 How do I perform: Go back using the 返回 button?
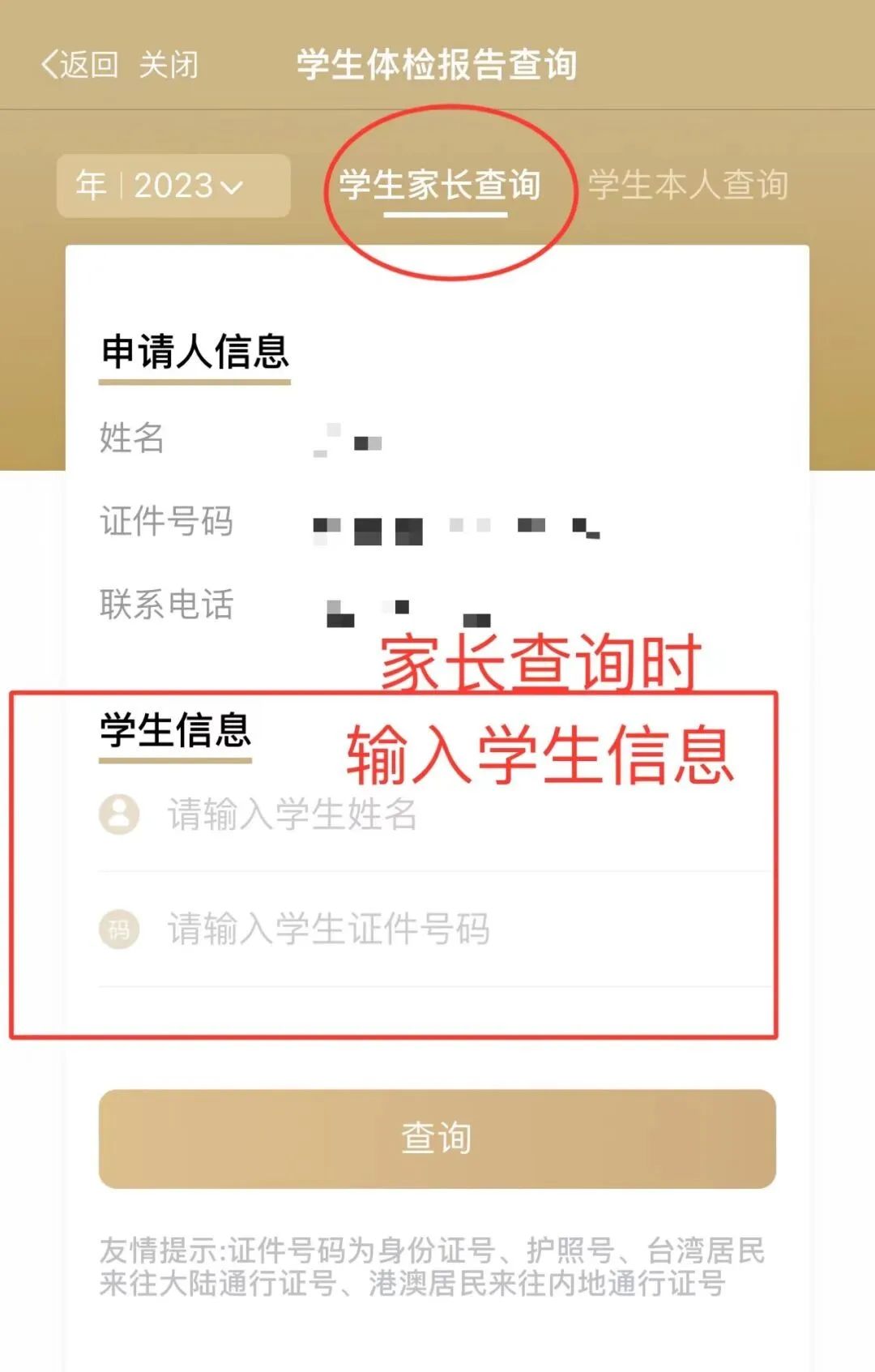[79, 65]
